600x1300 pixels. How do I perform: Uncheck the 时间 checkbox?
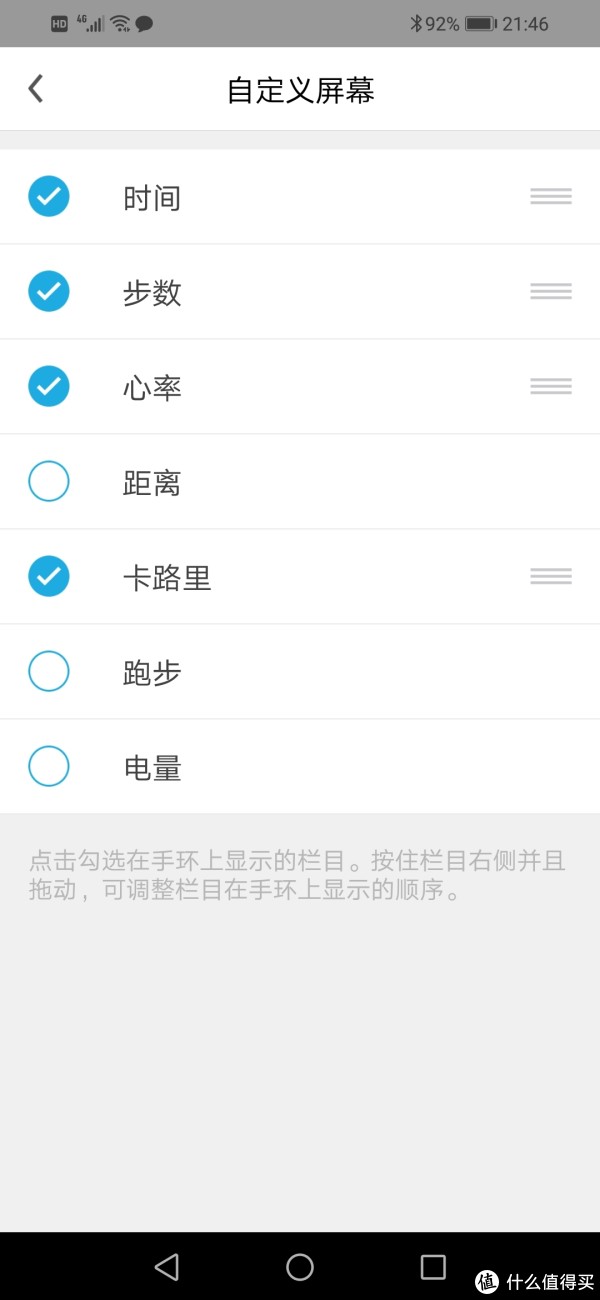[x=49, y=196]
